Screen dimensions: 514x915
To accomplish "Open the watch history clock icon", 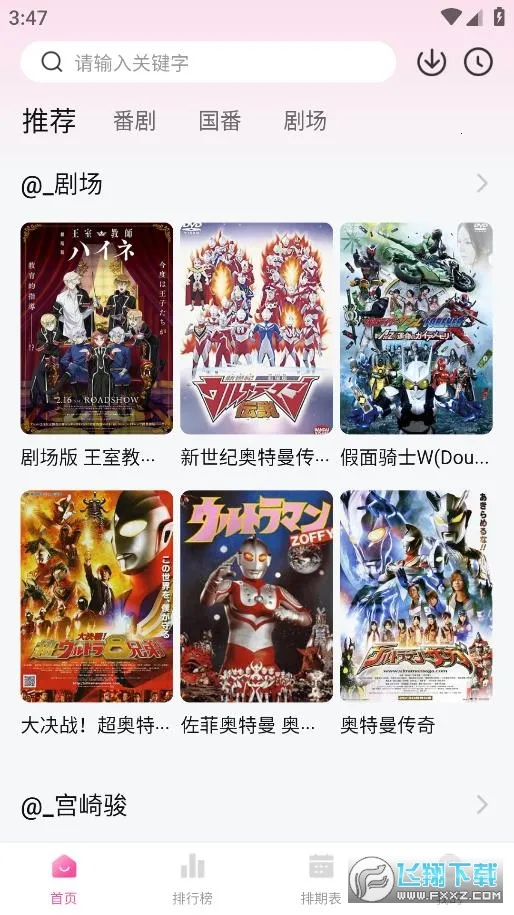I will pyautogui.click(x=478, y=62).
